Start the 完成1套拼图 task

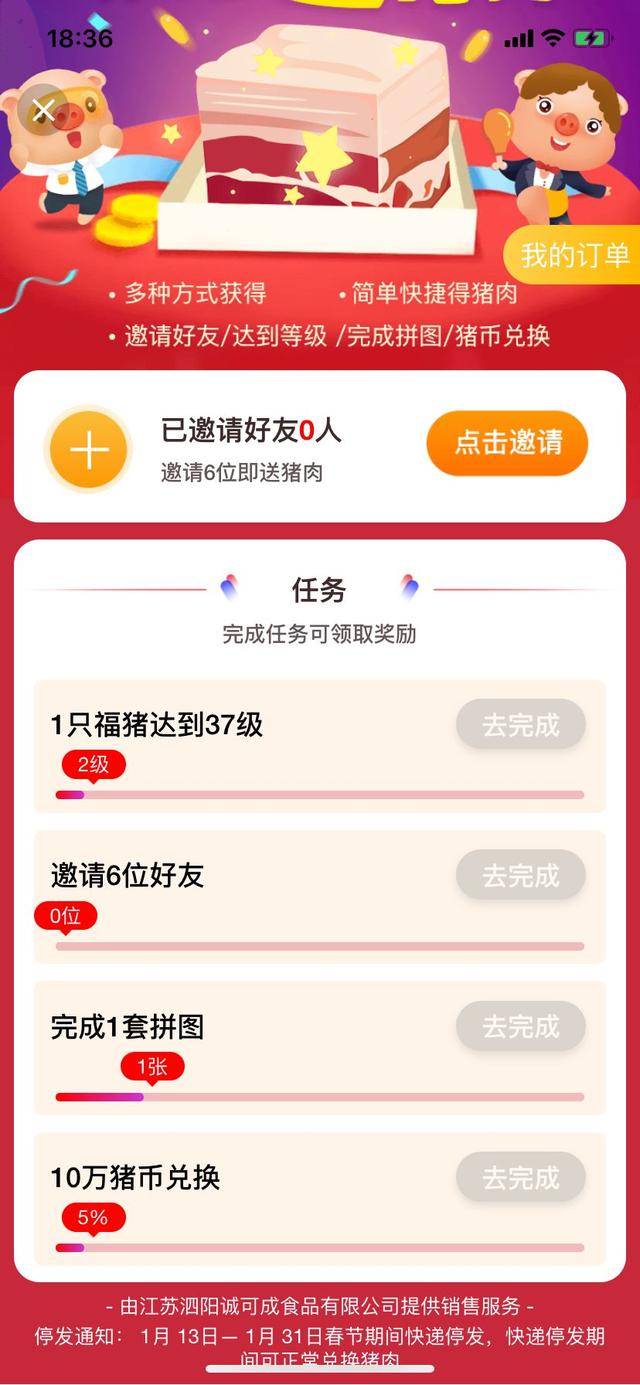click(520, 1027)
